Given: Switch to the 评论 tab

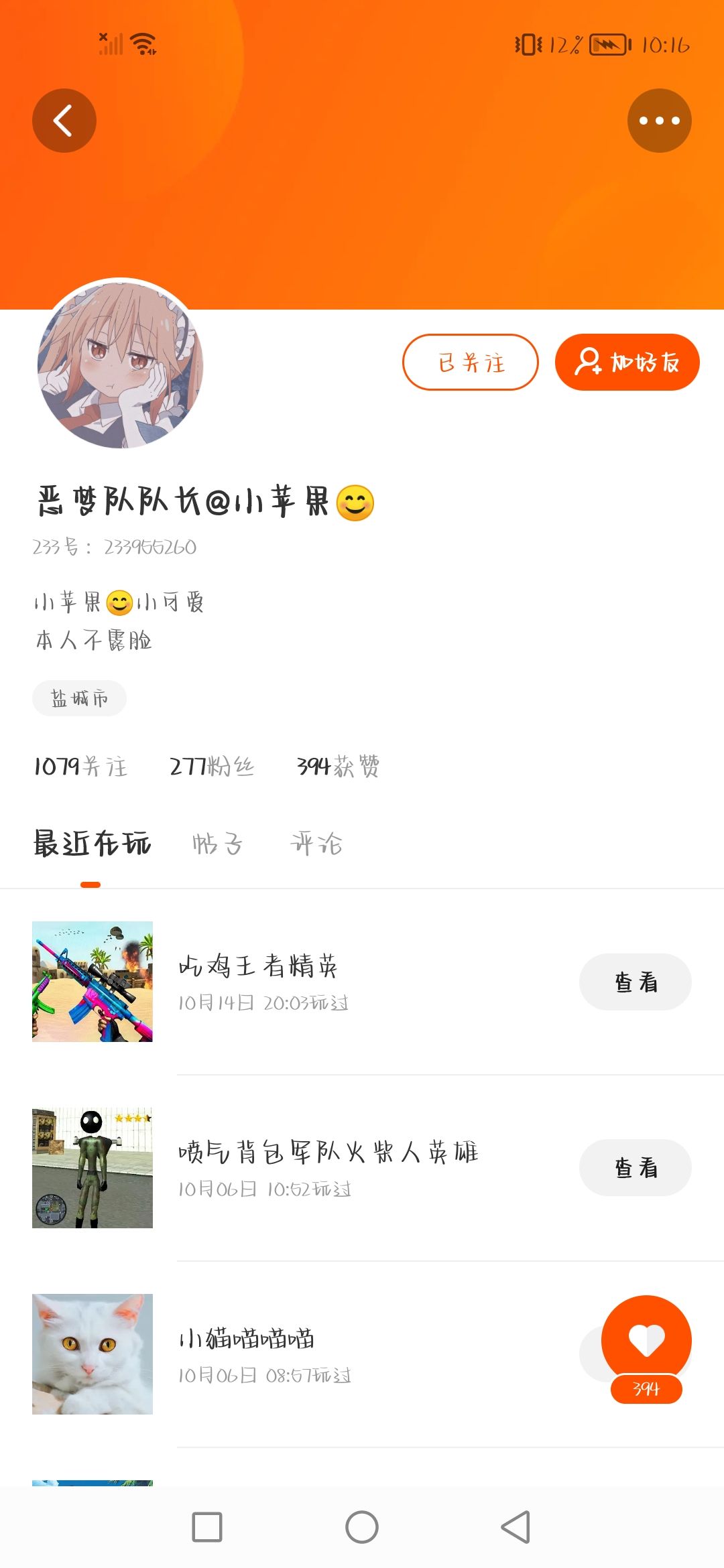Looking at the screenshot, I should (316, 844).
